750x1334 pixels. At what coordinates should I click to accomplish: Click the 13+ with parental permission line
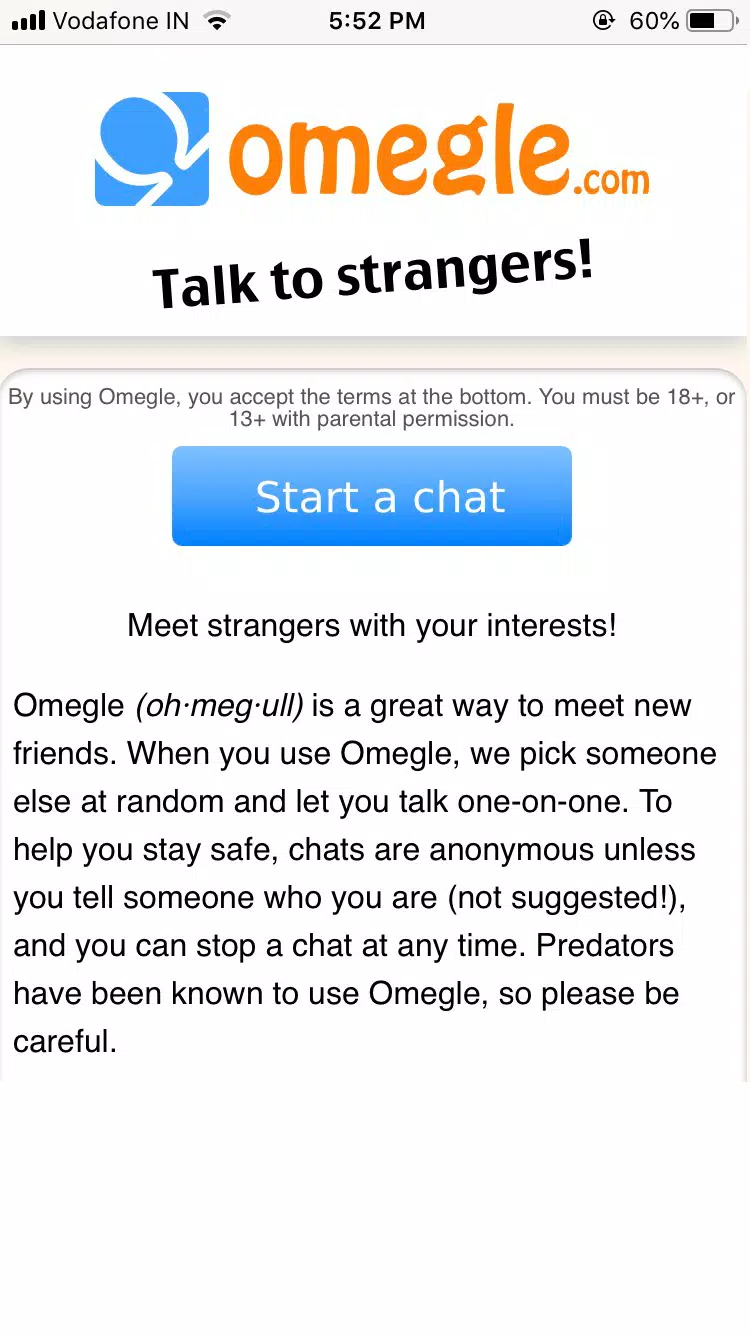point(375,419)
